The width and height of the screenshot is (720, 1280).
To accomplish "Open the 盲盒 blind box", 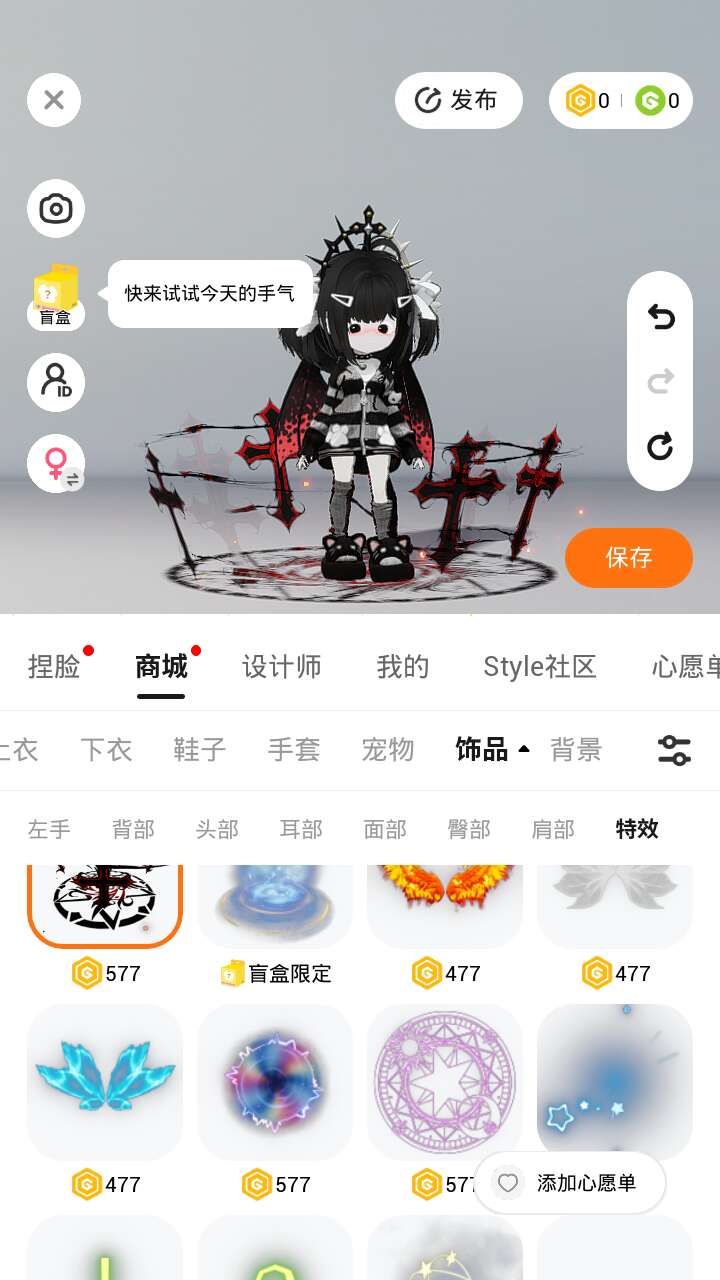I will [x=56, y=297].
